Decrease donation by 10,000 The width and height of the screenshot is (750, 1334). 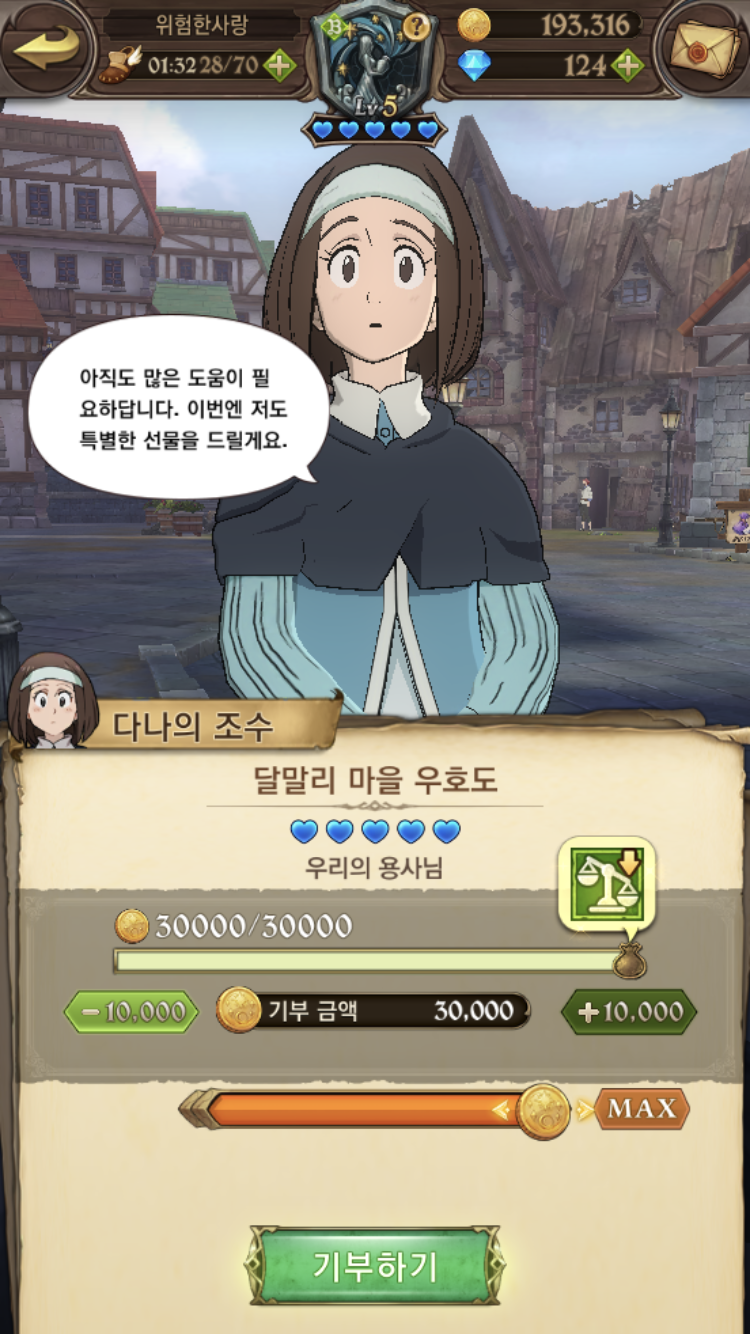[131, 1011]
